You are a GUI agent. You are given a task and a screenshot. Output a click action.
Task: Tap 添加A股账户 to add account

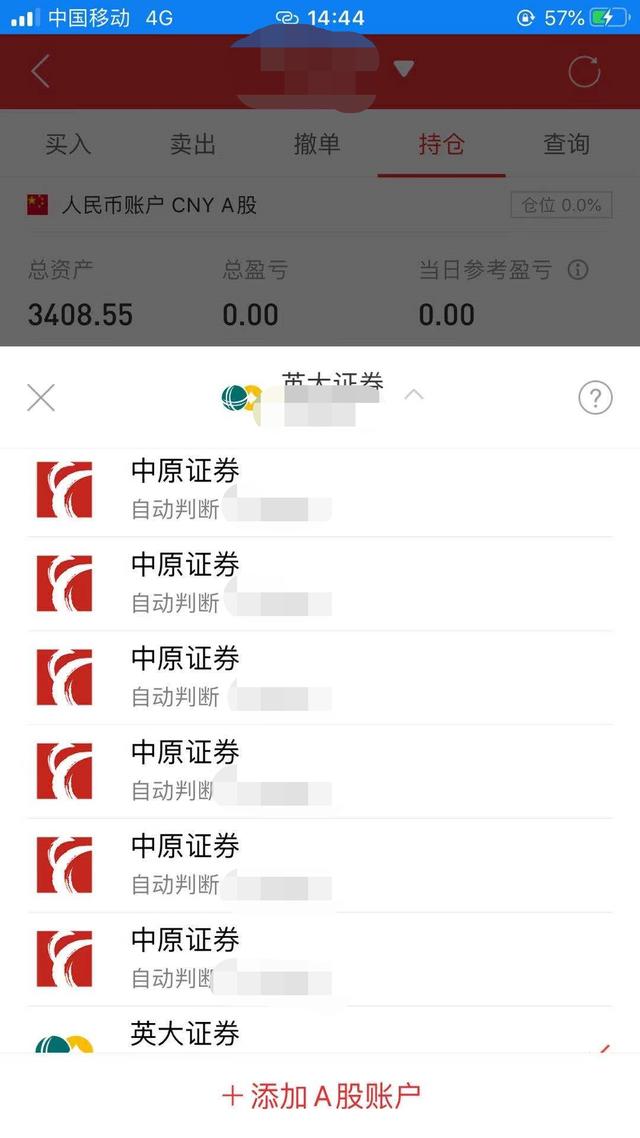(x=321, y=1096)
